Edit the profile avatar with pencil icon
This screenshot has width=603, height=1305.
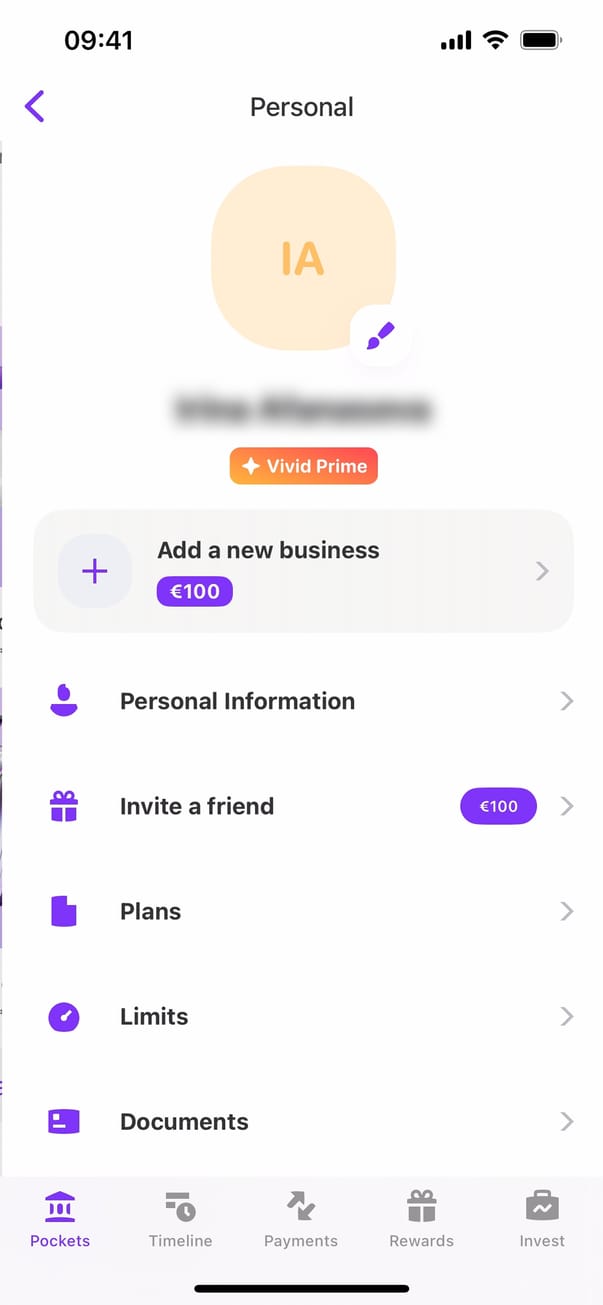pos(380,336)
